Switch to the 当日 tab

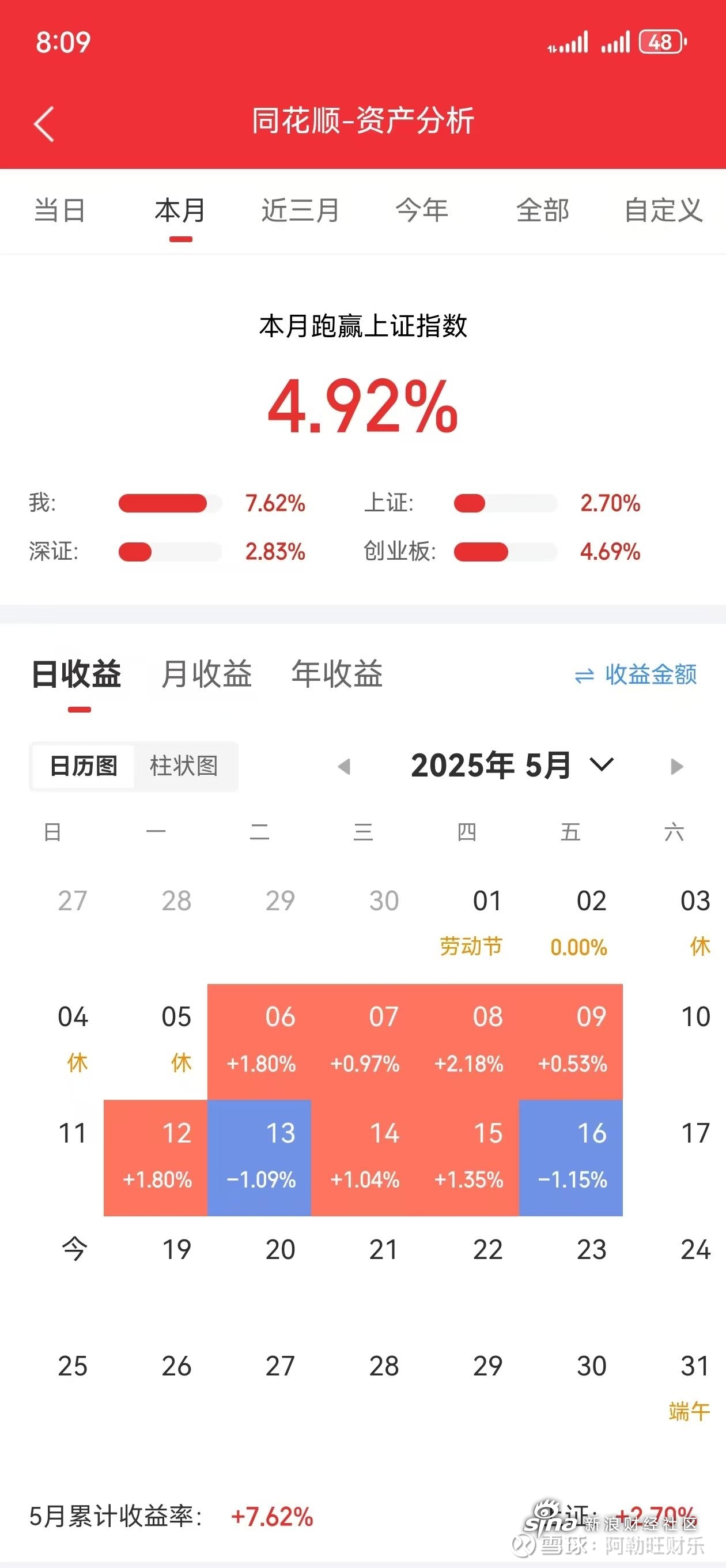click(x=60, y=210)
